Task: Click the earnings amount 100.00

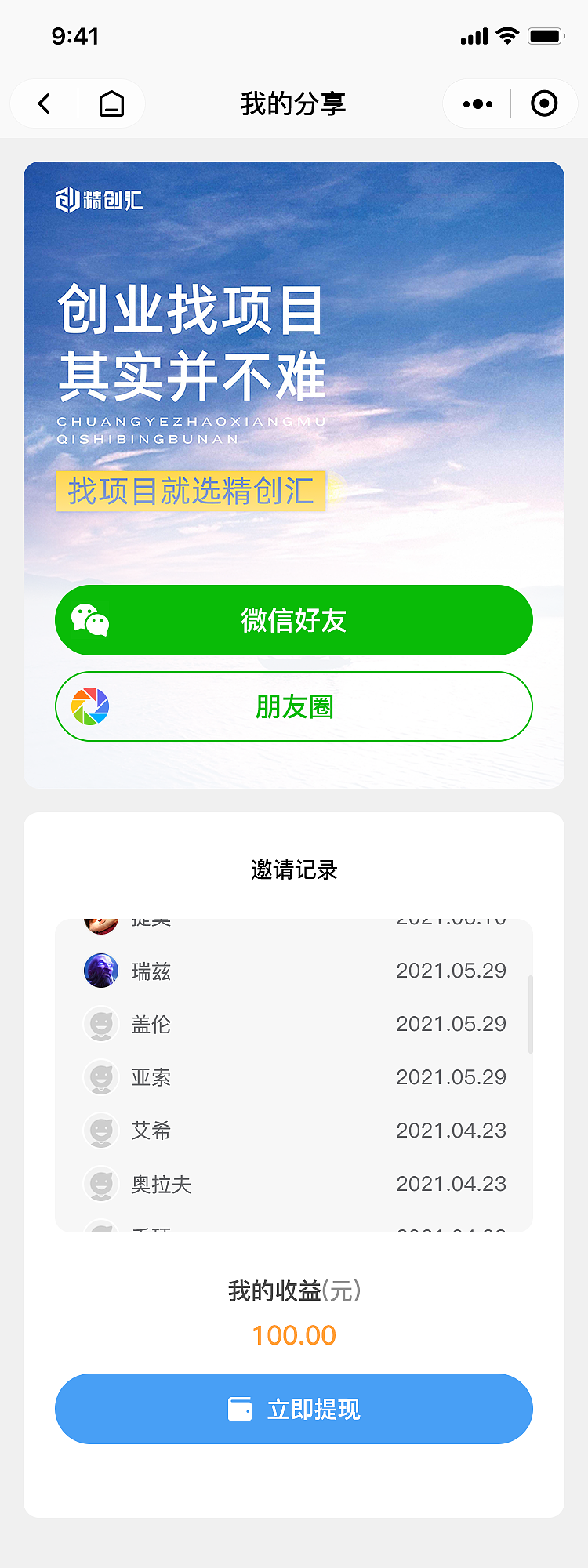Action: tap(293, 1335)
